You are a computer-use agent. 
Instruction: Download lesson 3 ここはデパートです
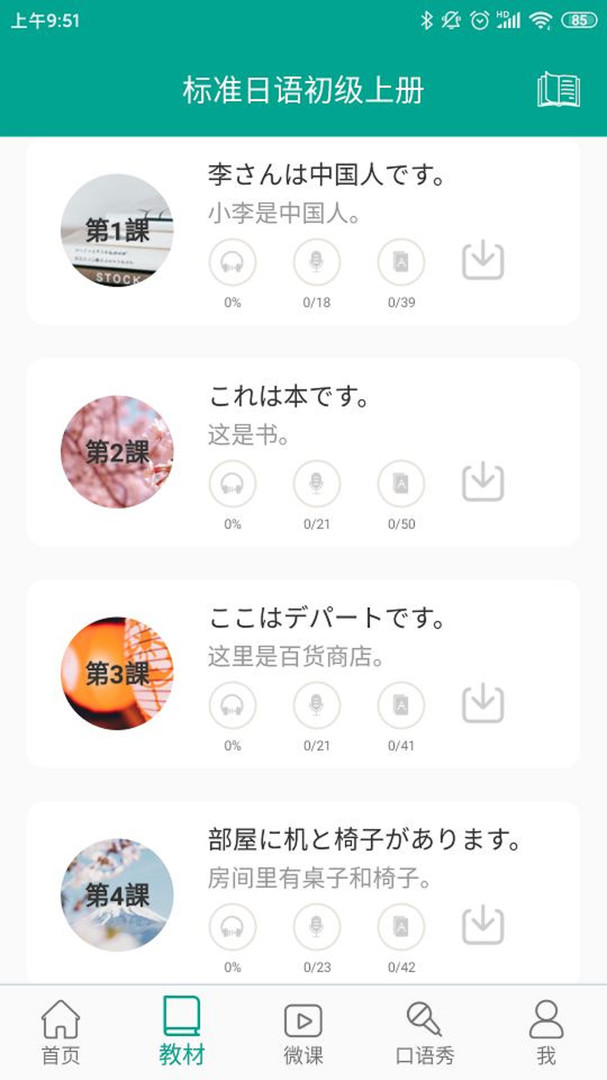483,704
